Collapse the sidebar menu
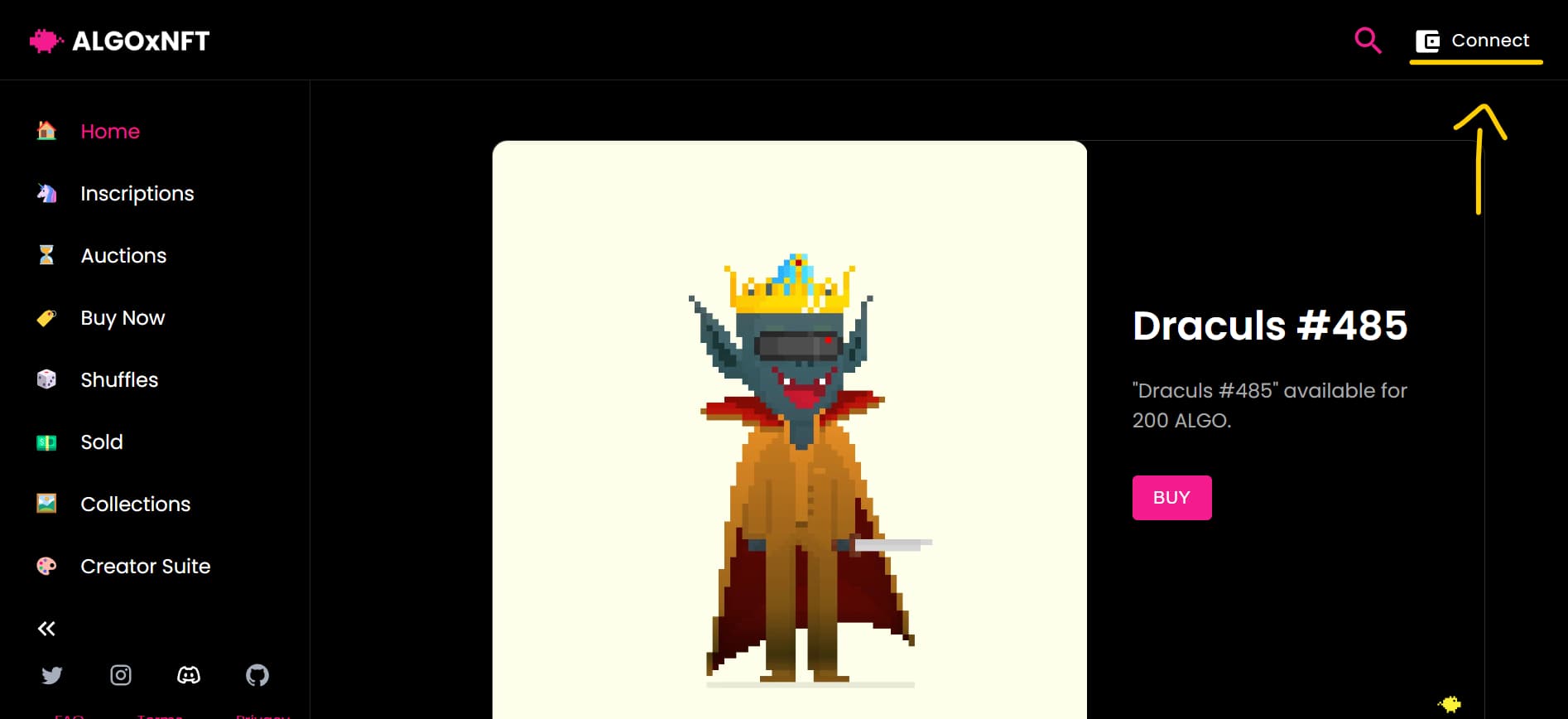The width and height of the screenshot is (1568, 719). click(46, 629)
